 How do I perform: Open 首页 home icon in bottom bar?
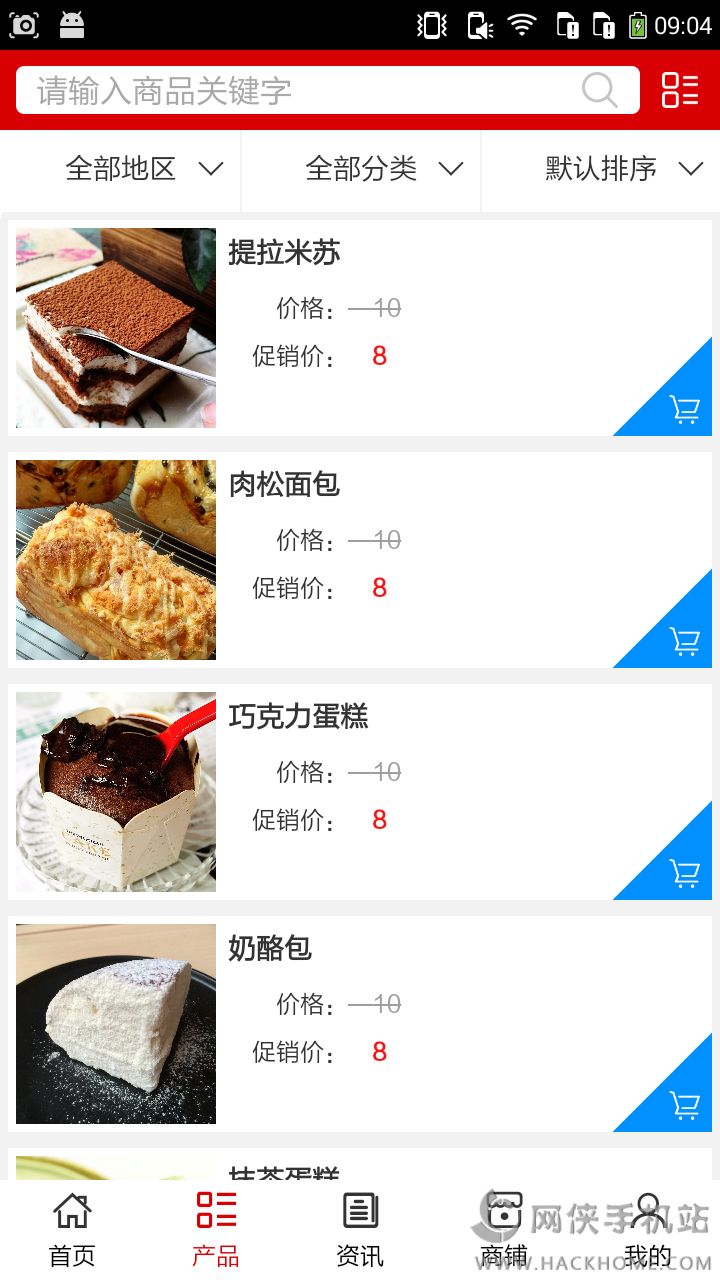(x=71, y=1210)
